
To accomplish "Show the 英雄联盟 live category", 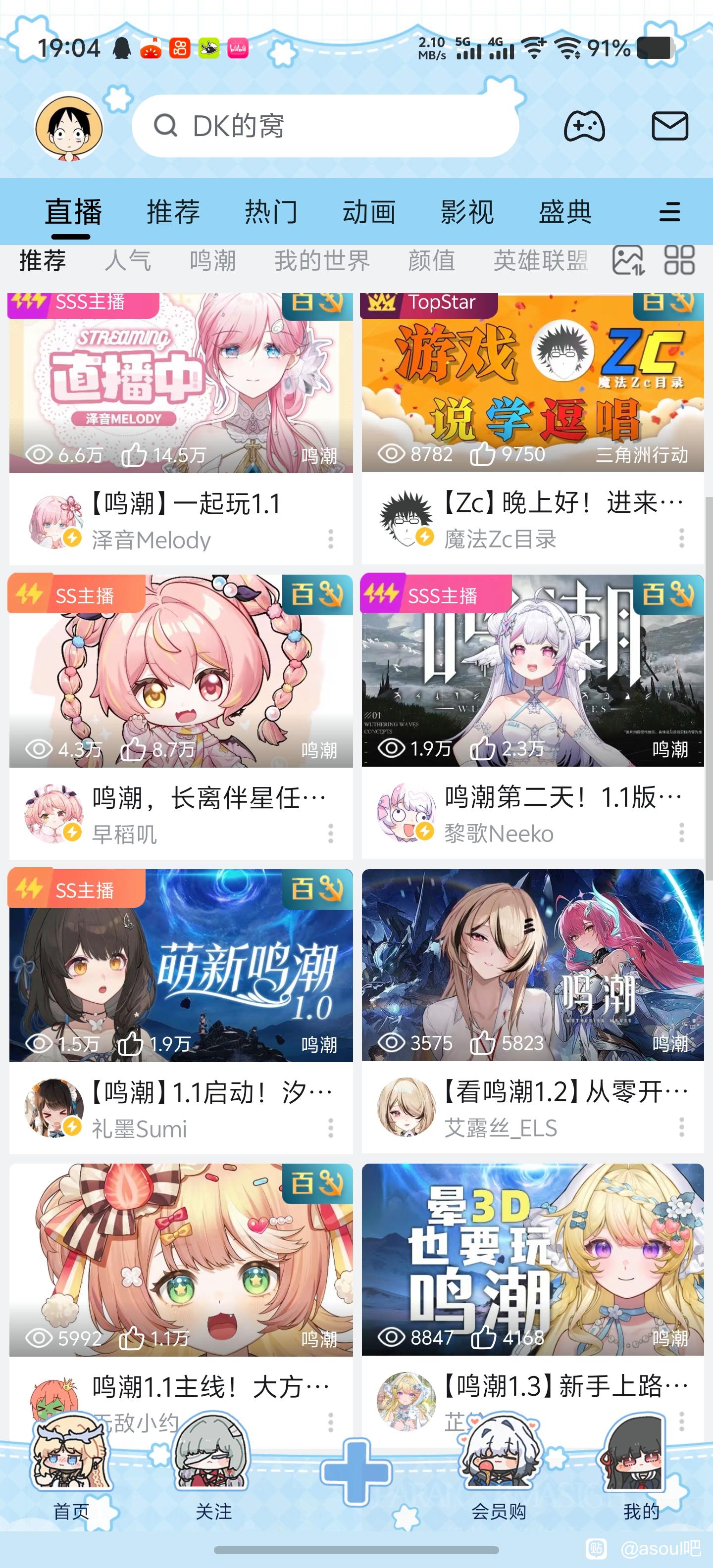I will (x=540, y=260).
